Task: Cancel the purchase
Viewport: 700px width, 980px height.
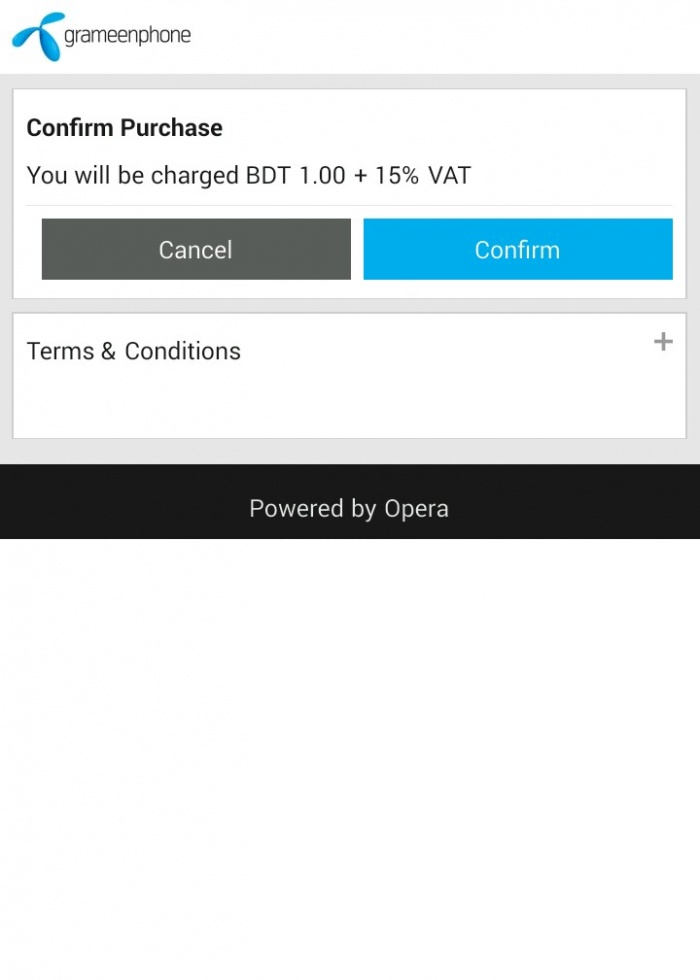Action: [196, 249]
